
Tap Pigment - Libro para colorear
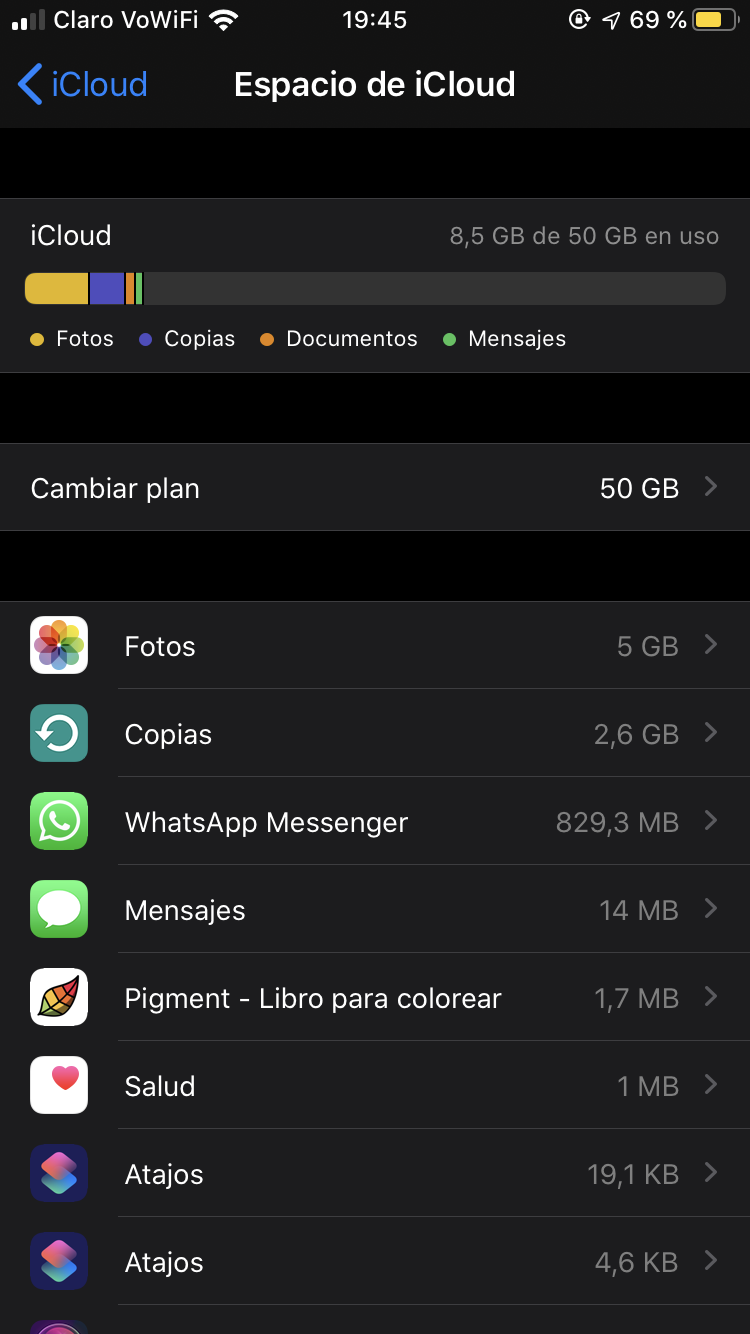tap(375, 998)
